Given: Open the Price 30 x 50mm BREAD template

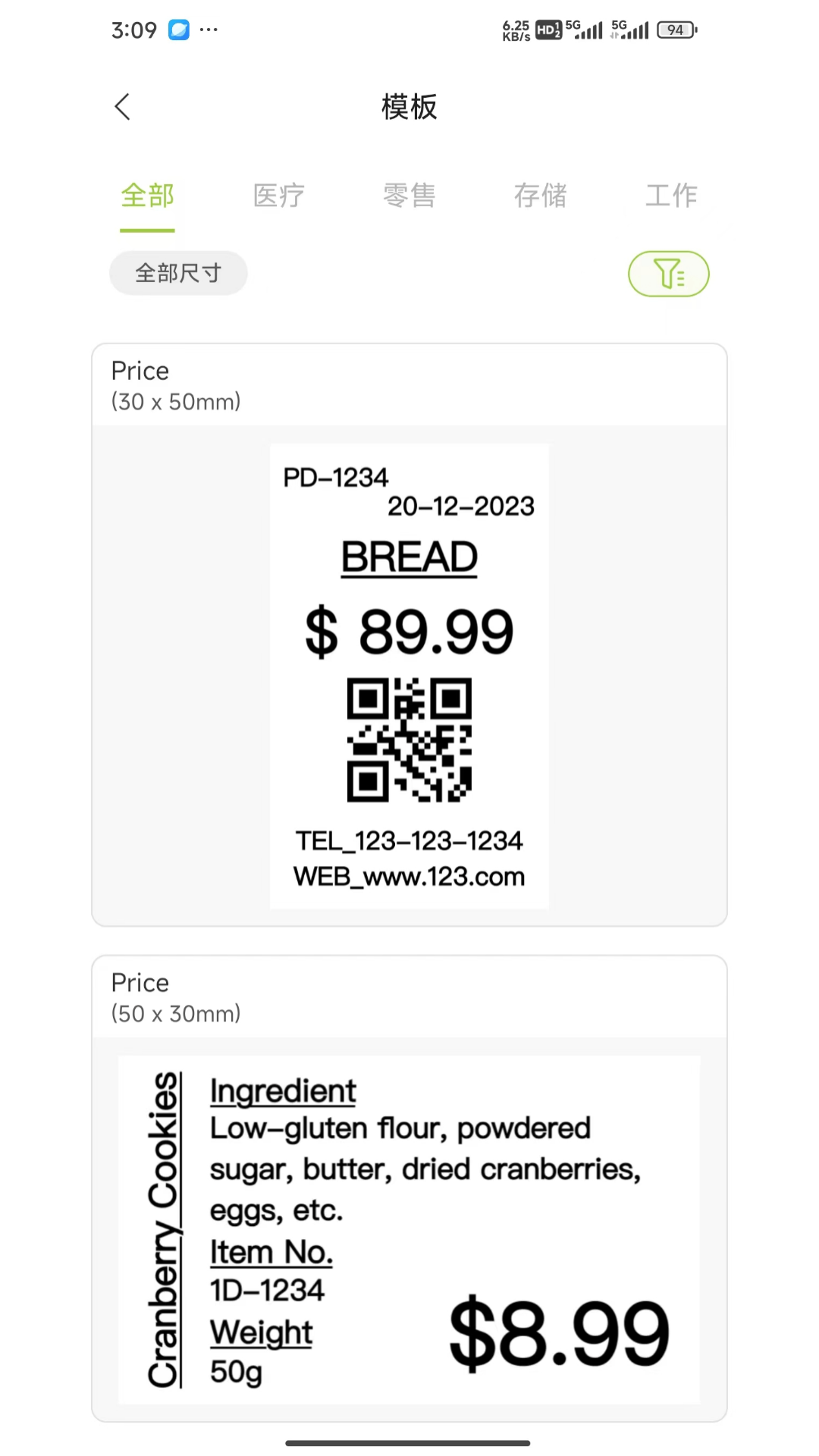Looking at the screenshot, I should [409, 675].
